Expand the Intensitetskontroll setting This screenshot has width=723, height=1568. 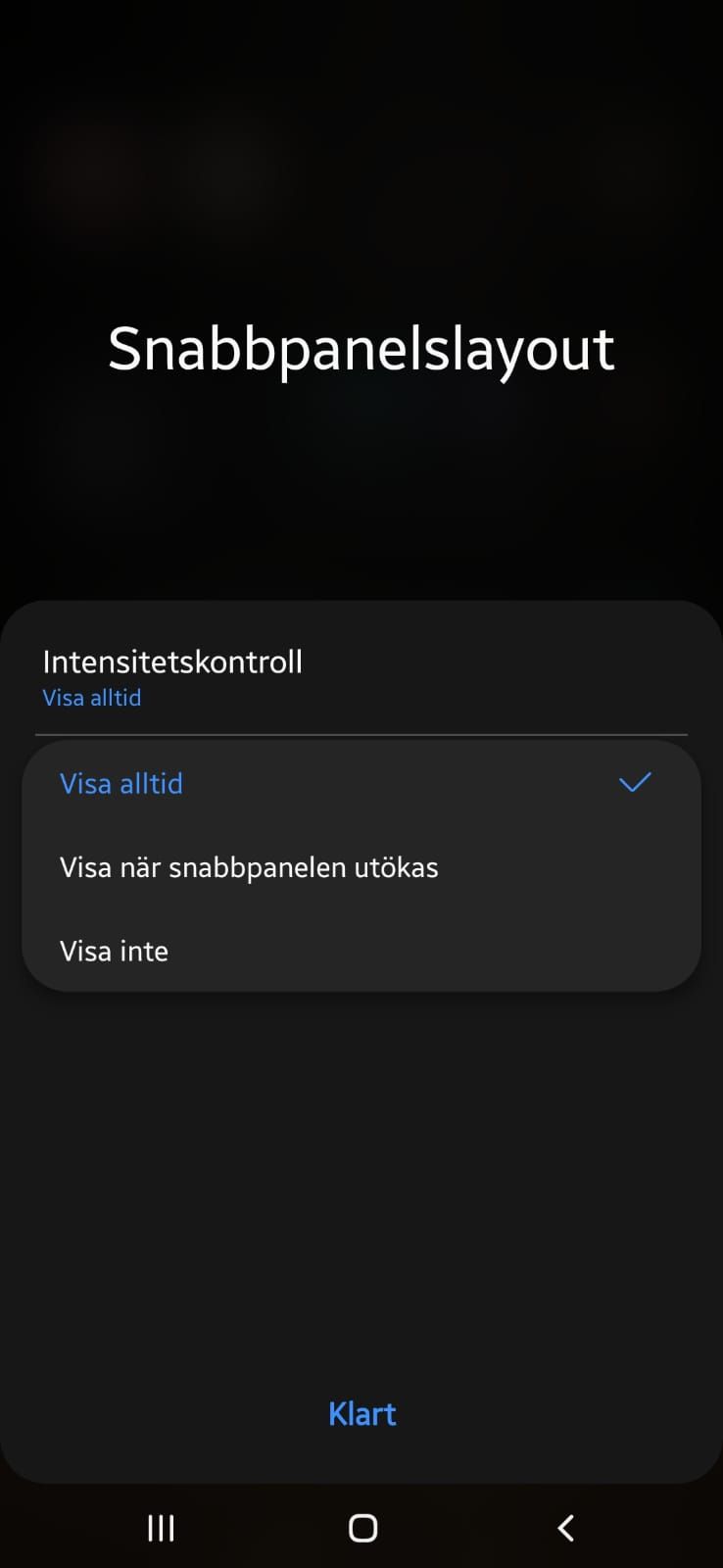(172, 661)
